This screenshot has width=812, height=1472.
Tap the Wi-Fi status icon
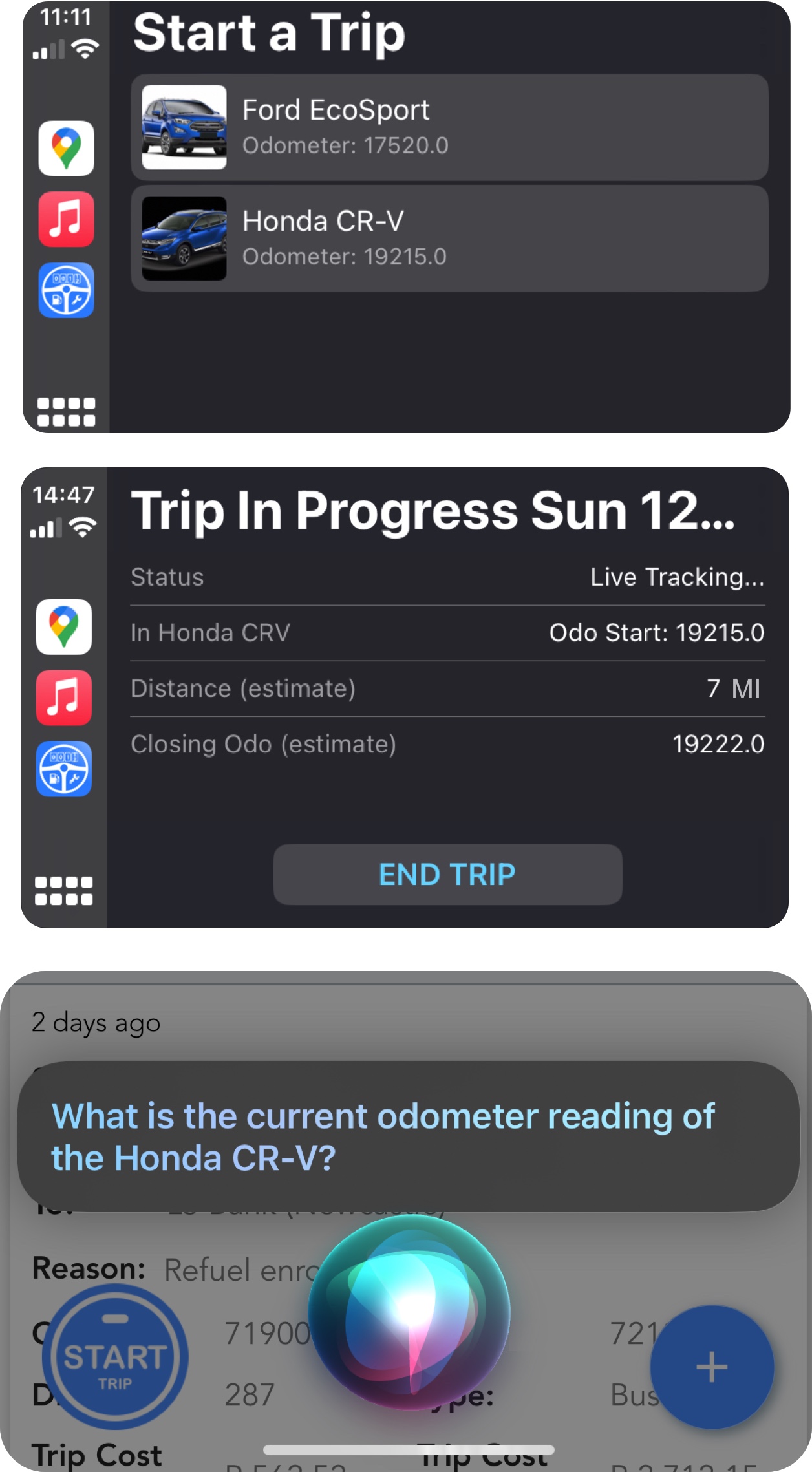[86, 48]
